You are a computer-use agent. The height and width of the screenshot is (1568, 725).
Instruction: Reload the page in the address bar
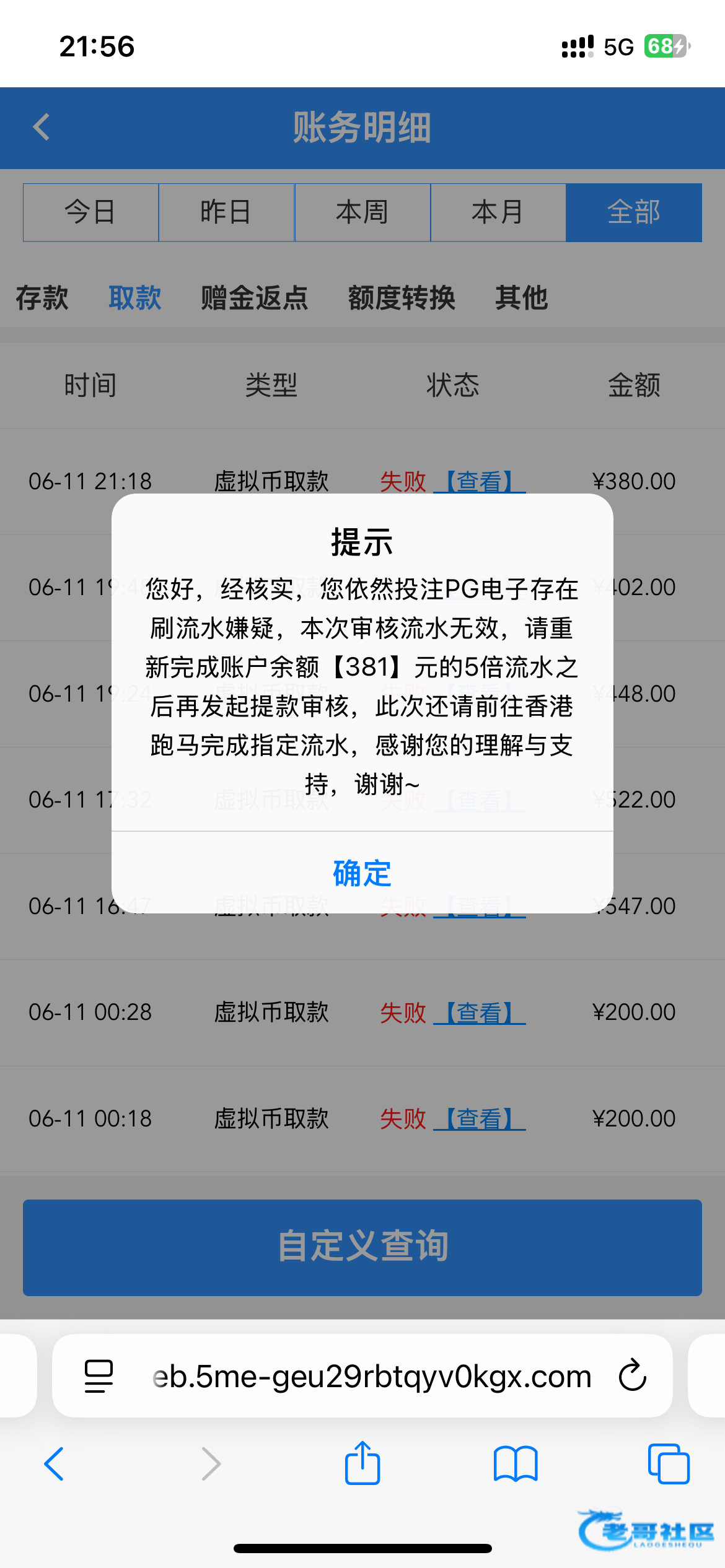pyautogui.click(x=633, y=1375)
